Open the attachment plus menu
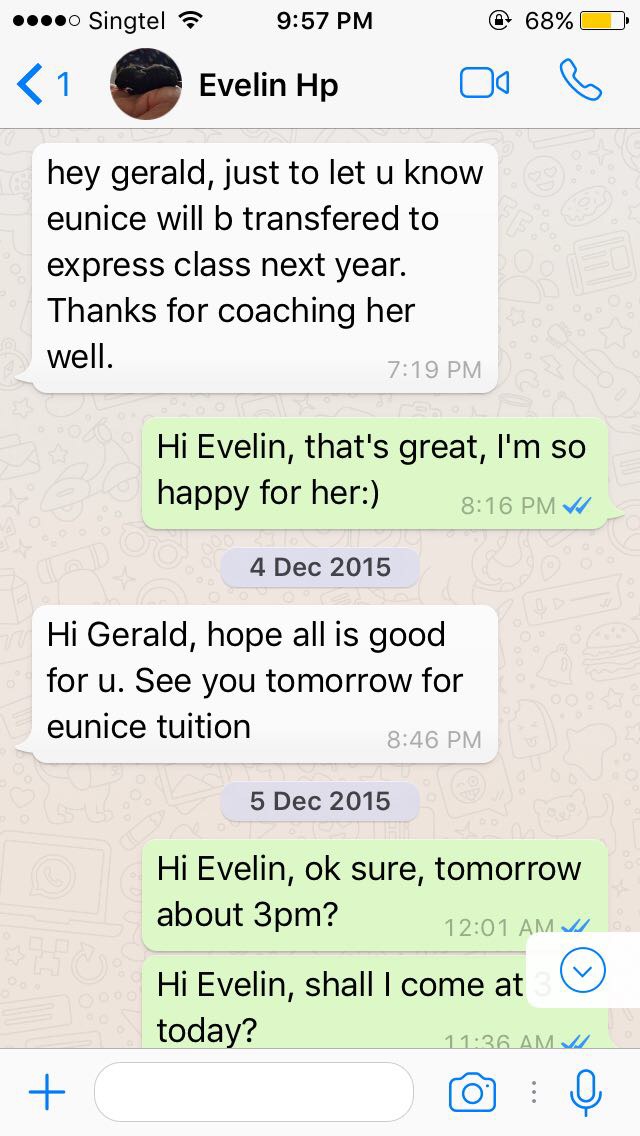 point(46,1092)
